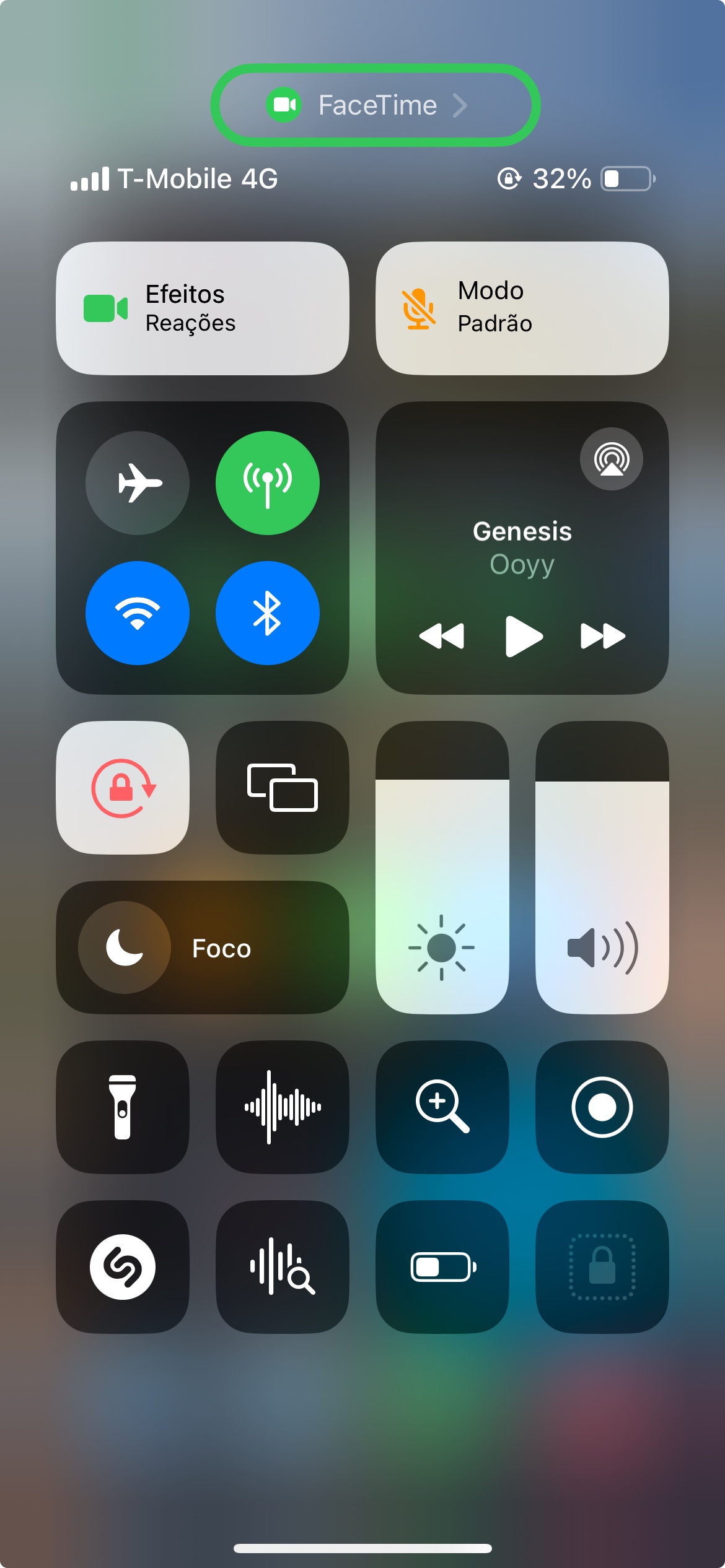Open screen mirroring
The width and height of the screenshot is (725, 1568).
pos(283,788)
